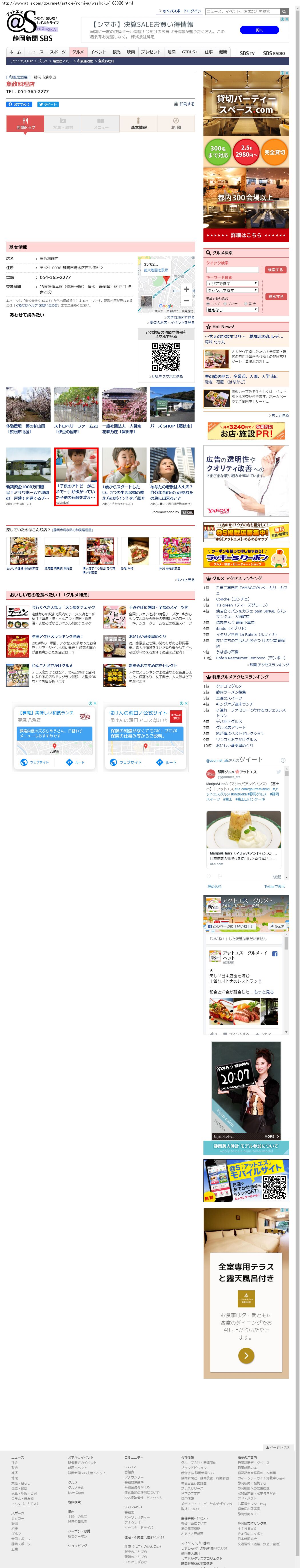
Task: Open the 今行くべき人気ラーメン店をチェック feature
Action: tap(63, 607)
